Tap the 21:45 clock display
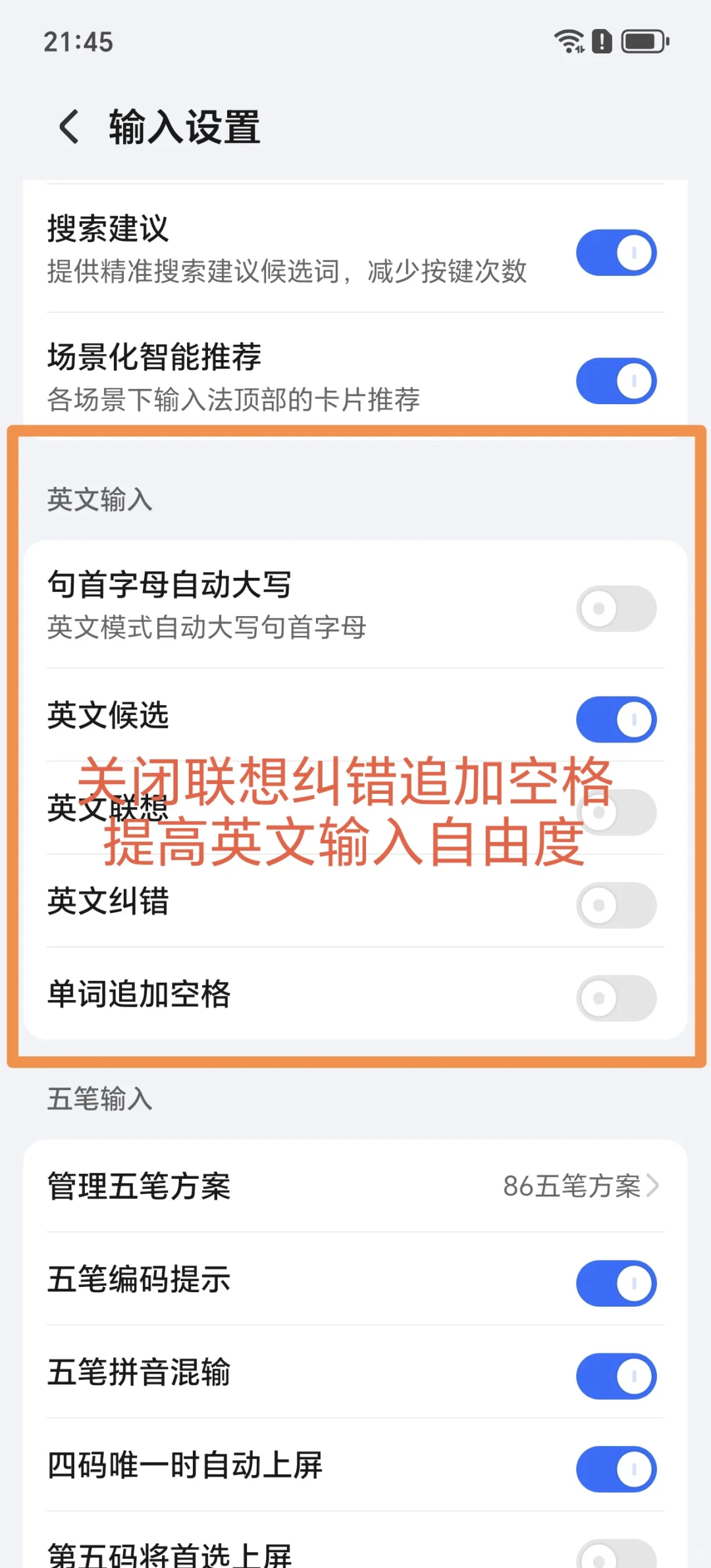711x1568 pixels. [78, 43]
